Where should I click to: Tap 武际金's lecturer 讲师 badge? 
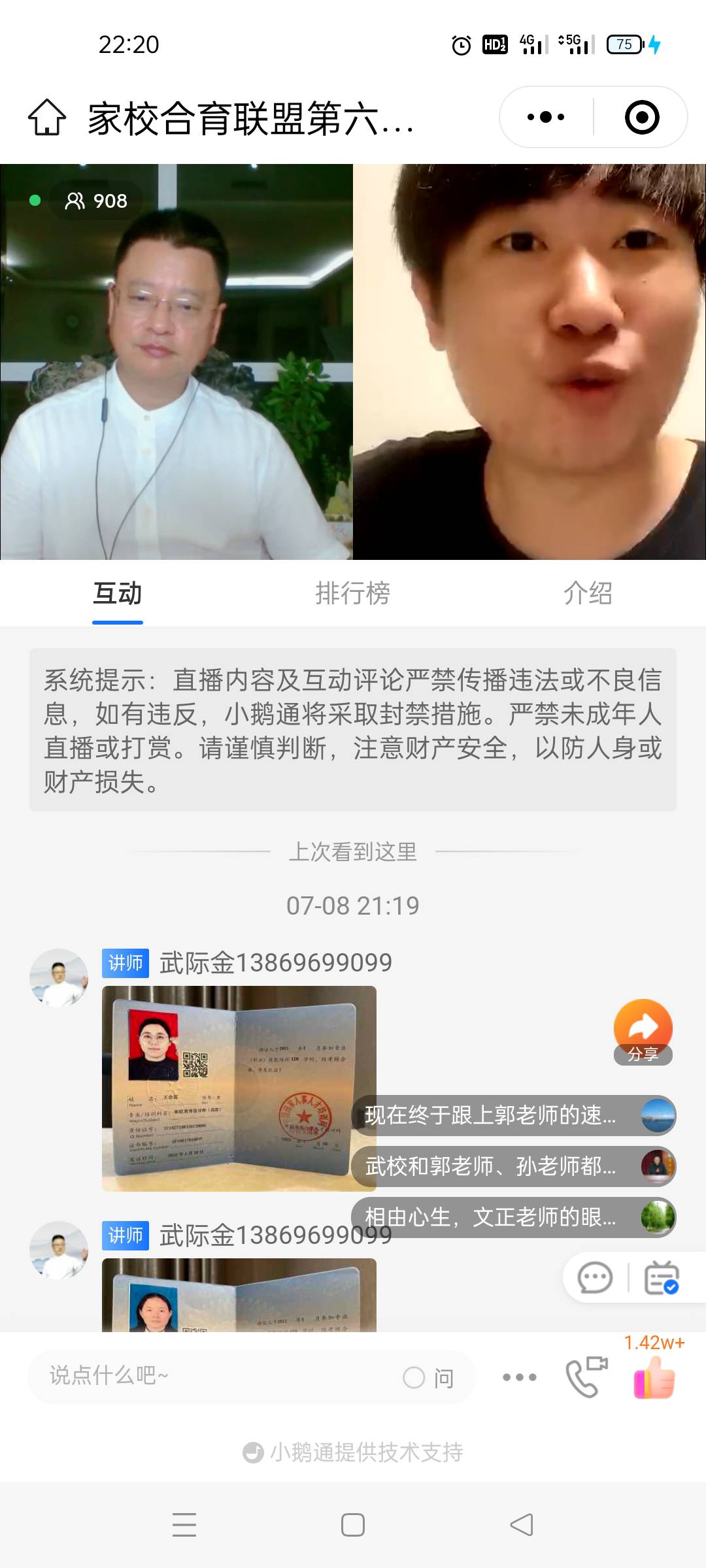point(124,963)
